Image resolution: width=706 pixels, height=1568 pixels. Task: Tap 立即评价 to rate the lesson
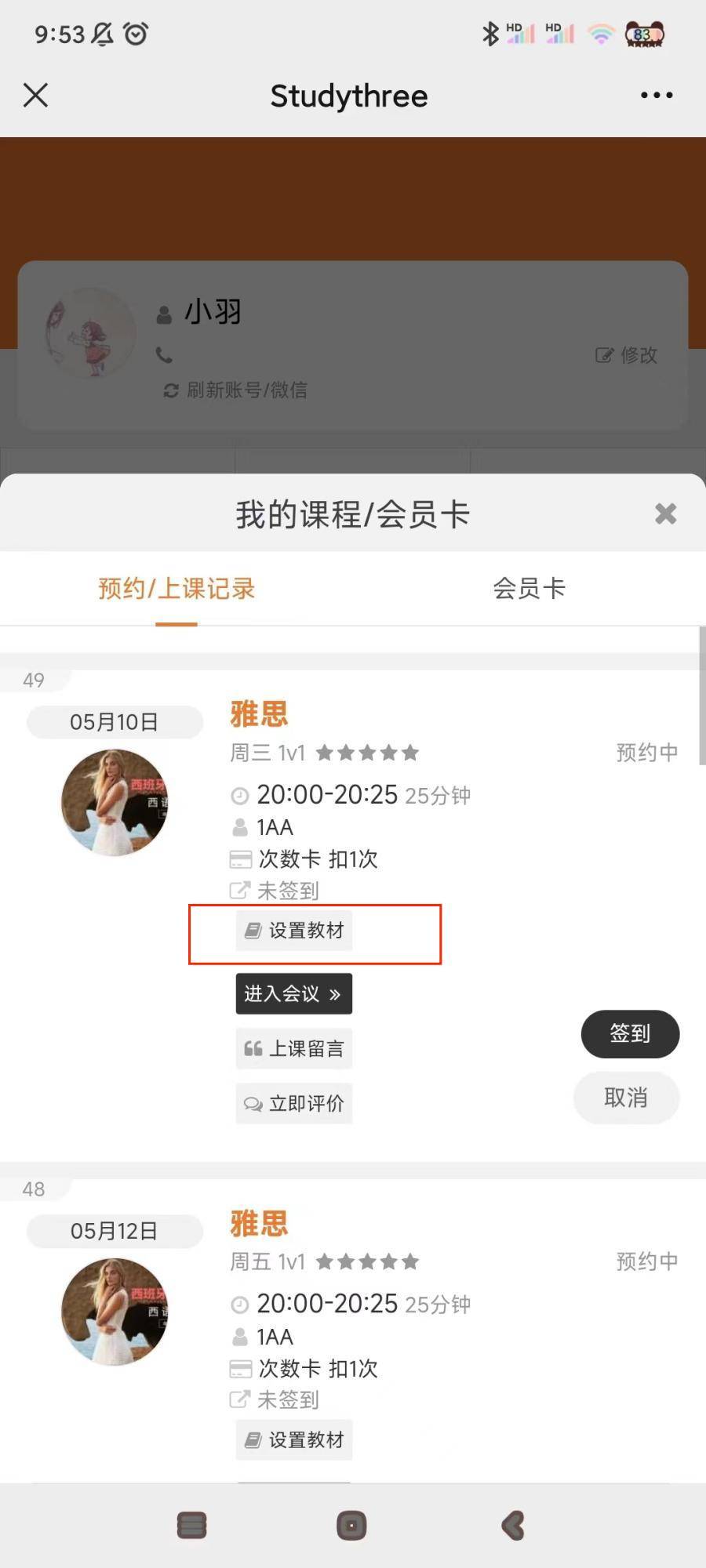pos(294,1104)
